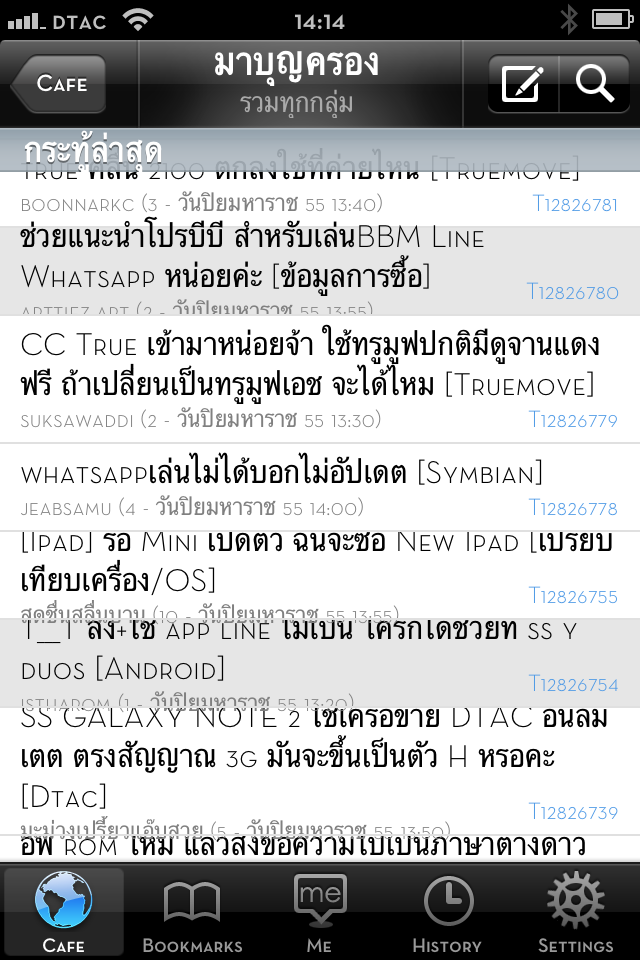Open BBM Line Whatsapp promotion thread
This screenshot has height=960, width=640.
[x=270, y=258]
